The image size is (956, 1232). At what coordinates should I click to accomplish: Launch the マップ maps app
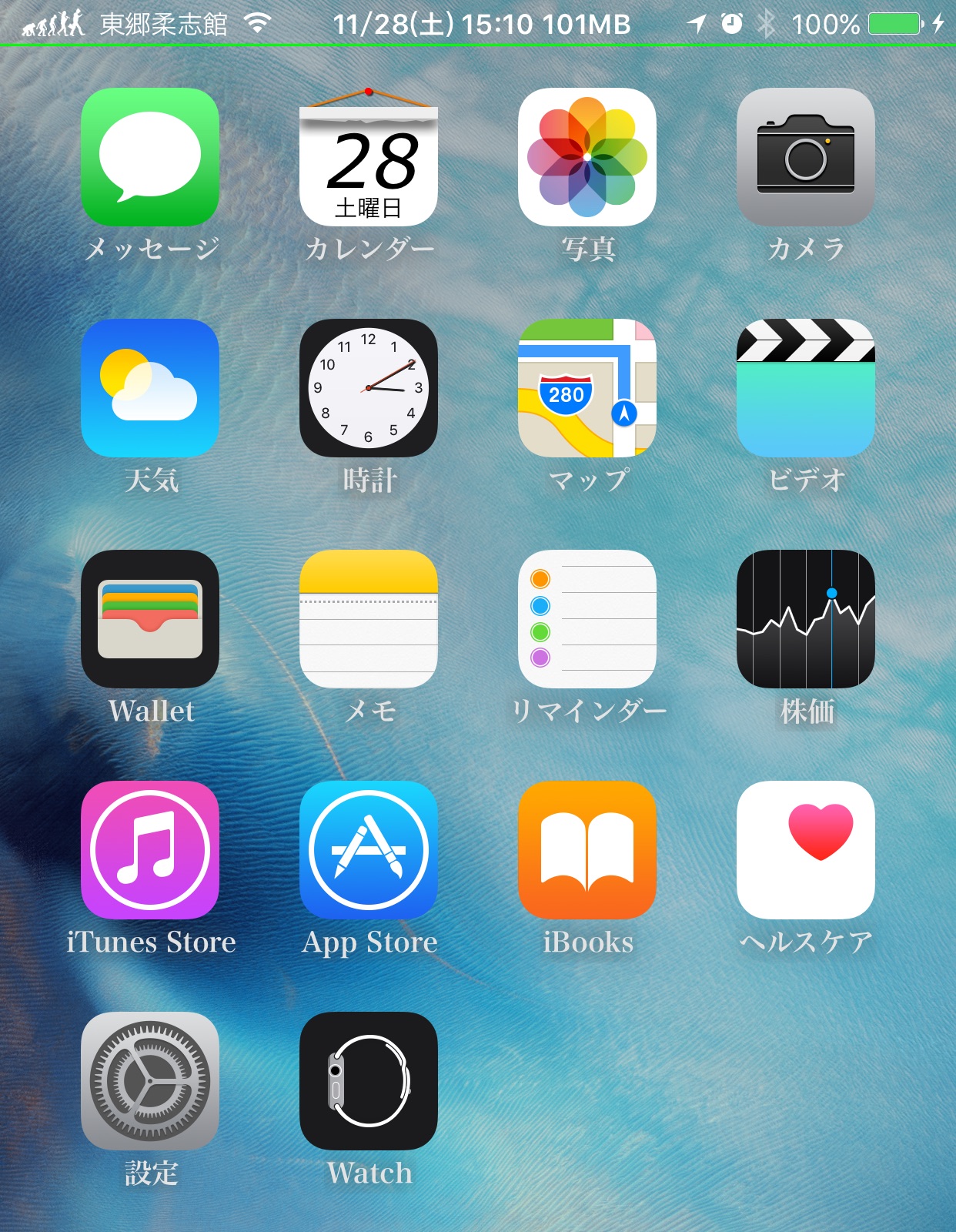(587, 388)
